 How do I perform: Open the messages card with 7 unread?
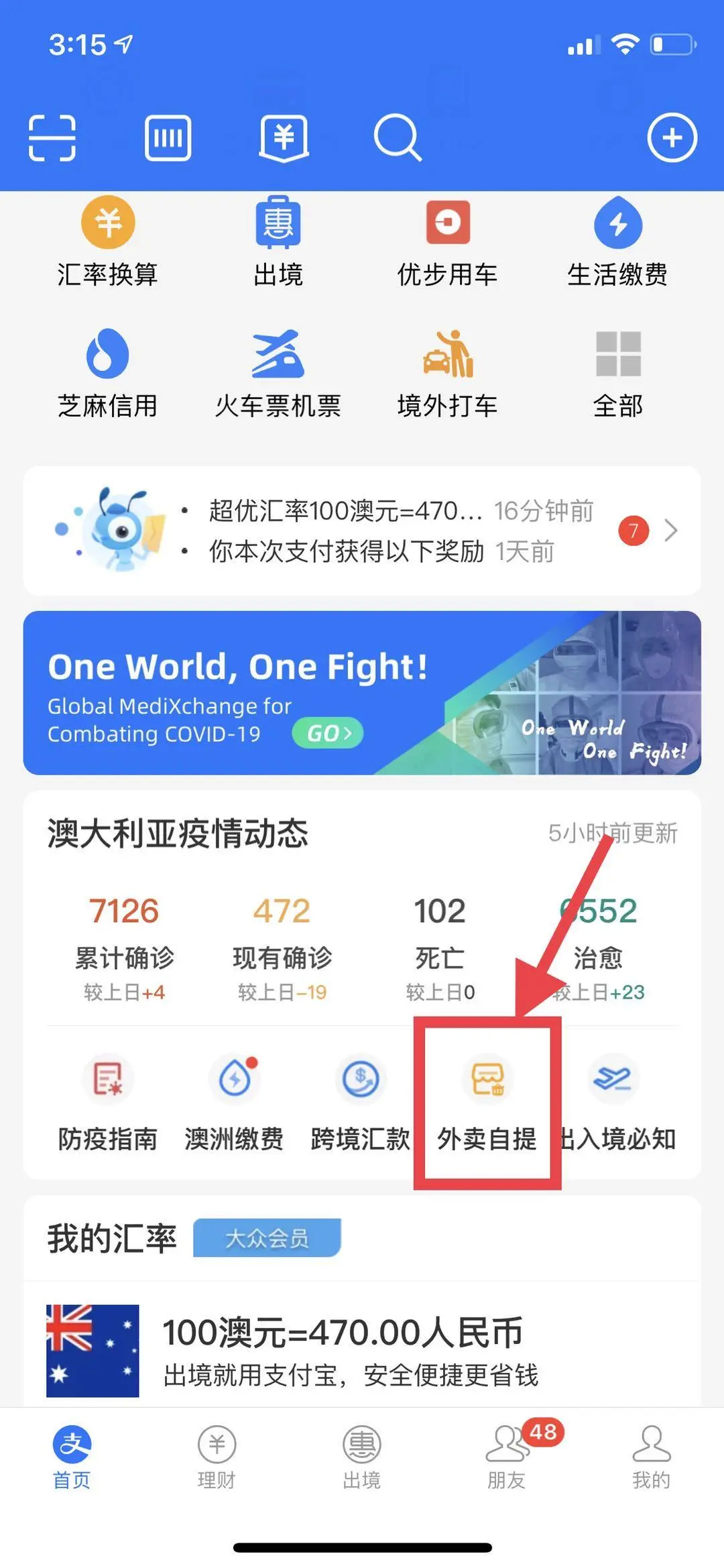(362, 530)
